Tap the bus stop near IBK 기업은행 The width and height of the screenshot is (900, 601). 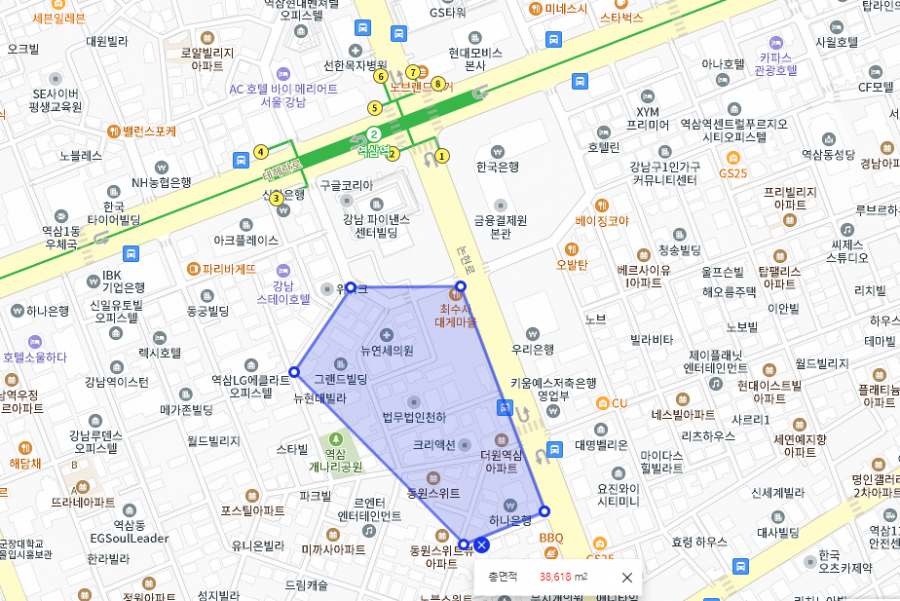click(131, 253)
